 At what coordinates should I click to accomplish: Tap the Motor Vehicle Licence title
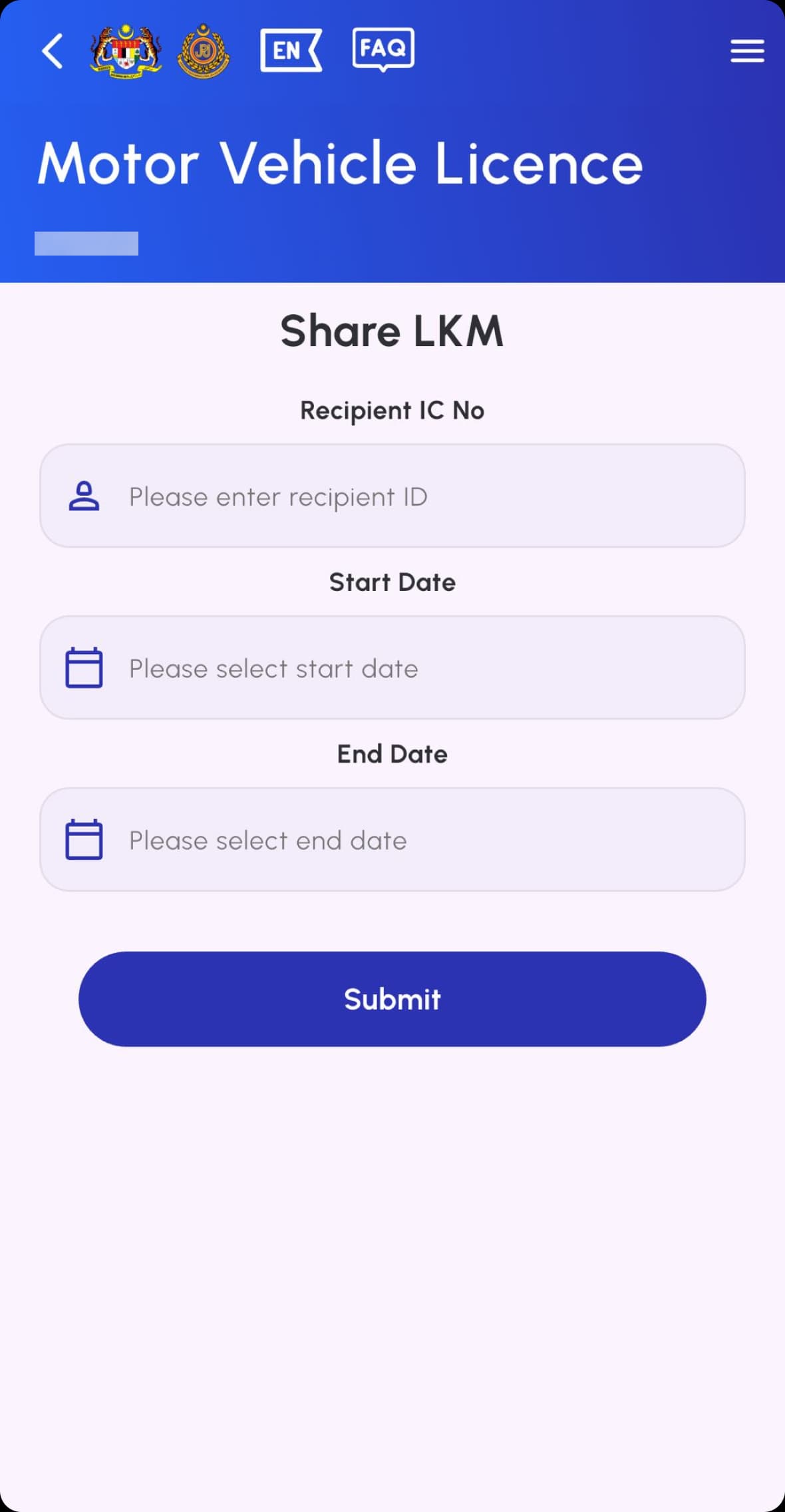[x=339, y=164]
